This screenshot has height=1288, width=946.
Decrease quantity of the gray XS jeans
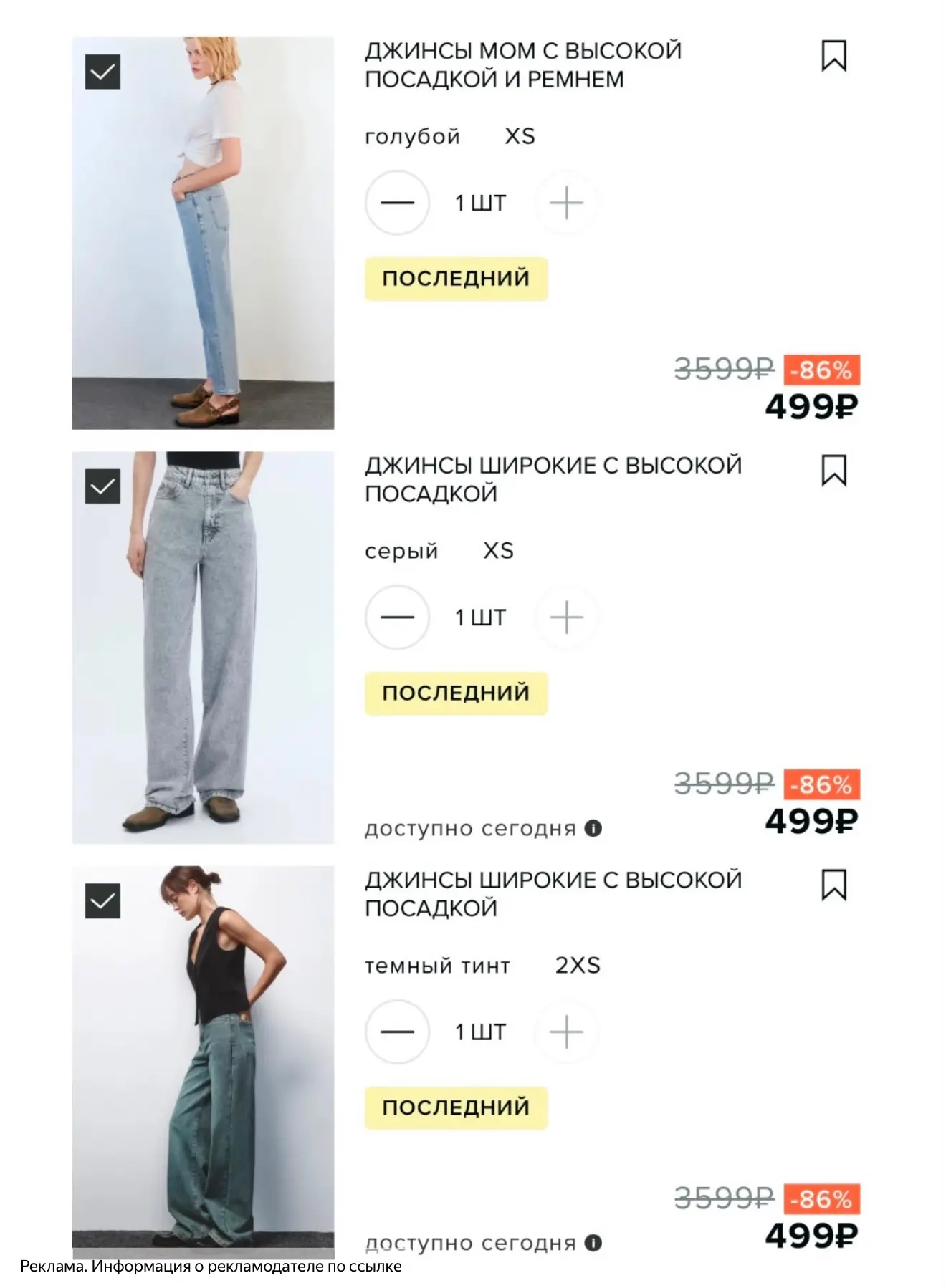[398, 617]
